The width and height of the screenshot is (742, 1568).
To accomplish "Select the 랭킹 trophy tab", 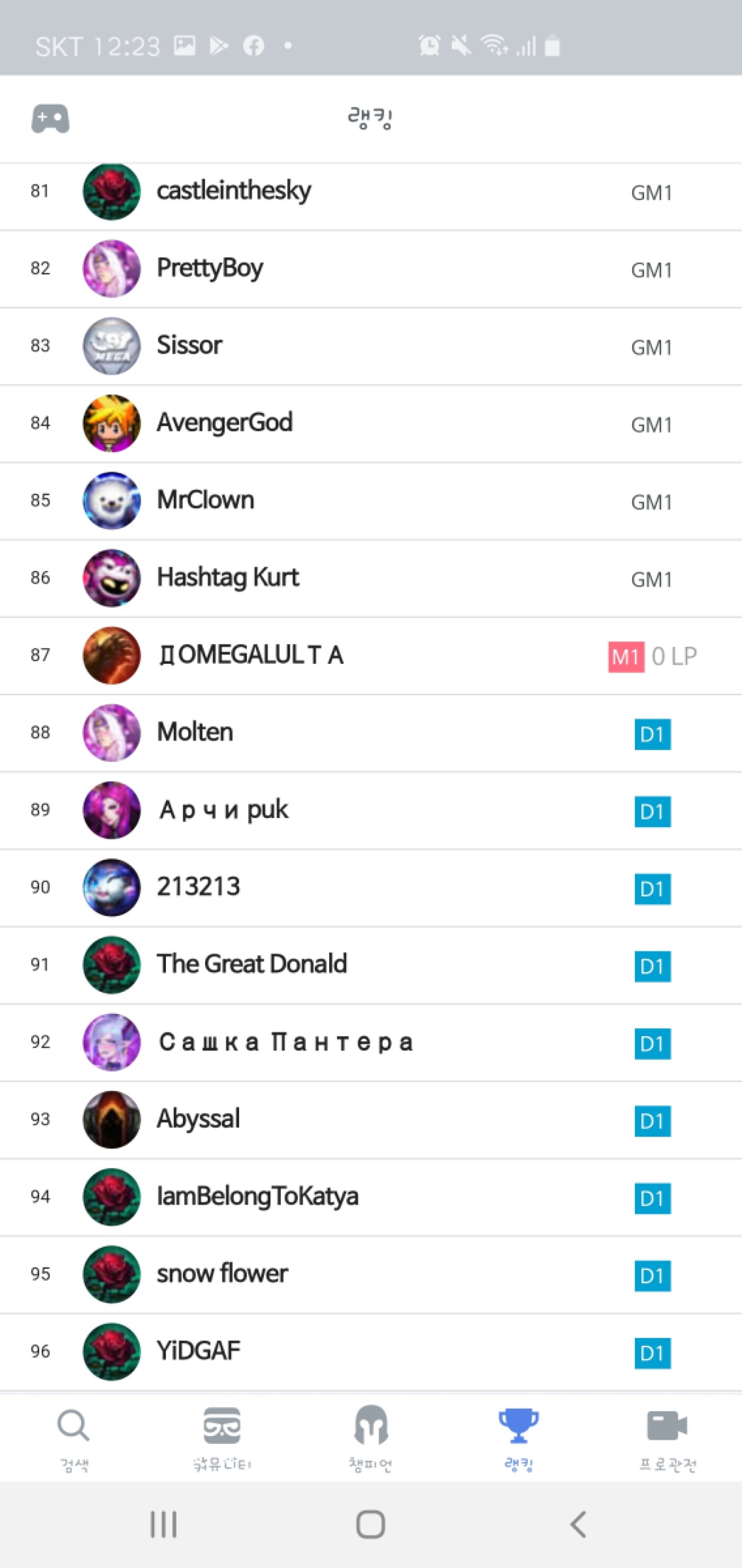I will click(519, 1438).
